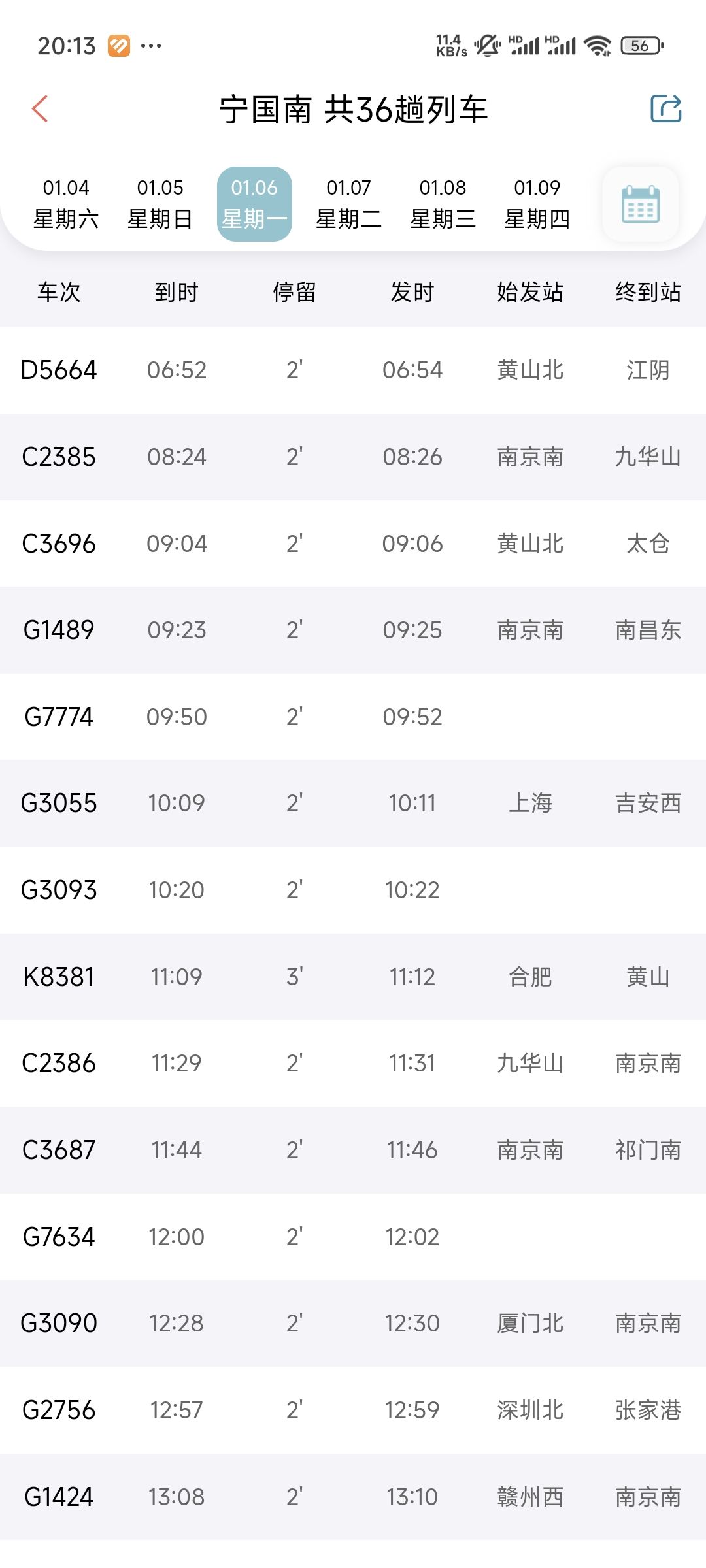View G1424 赣州西 train details
The height and width of the screenshot is (1568, 706).
click(353, 1497)
